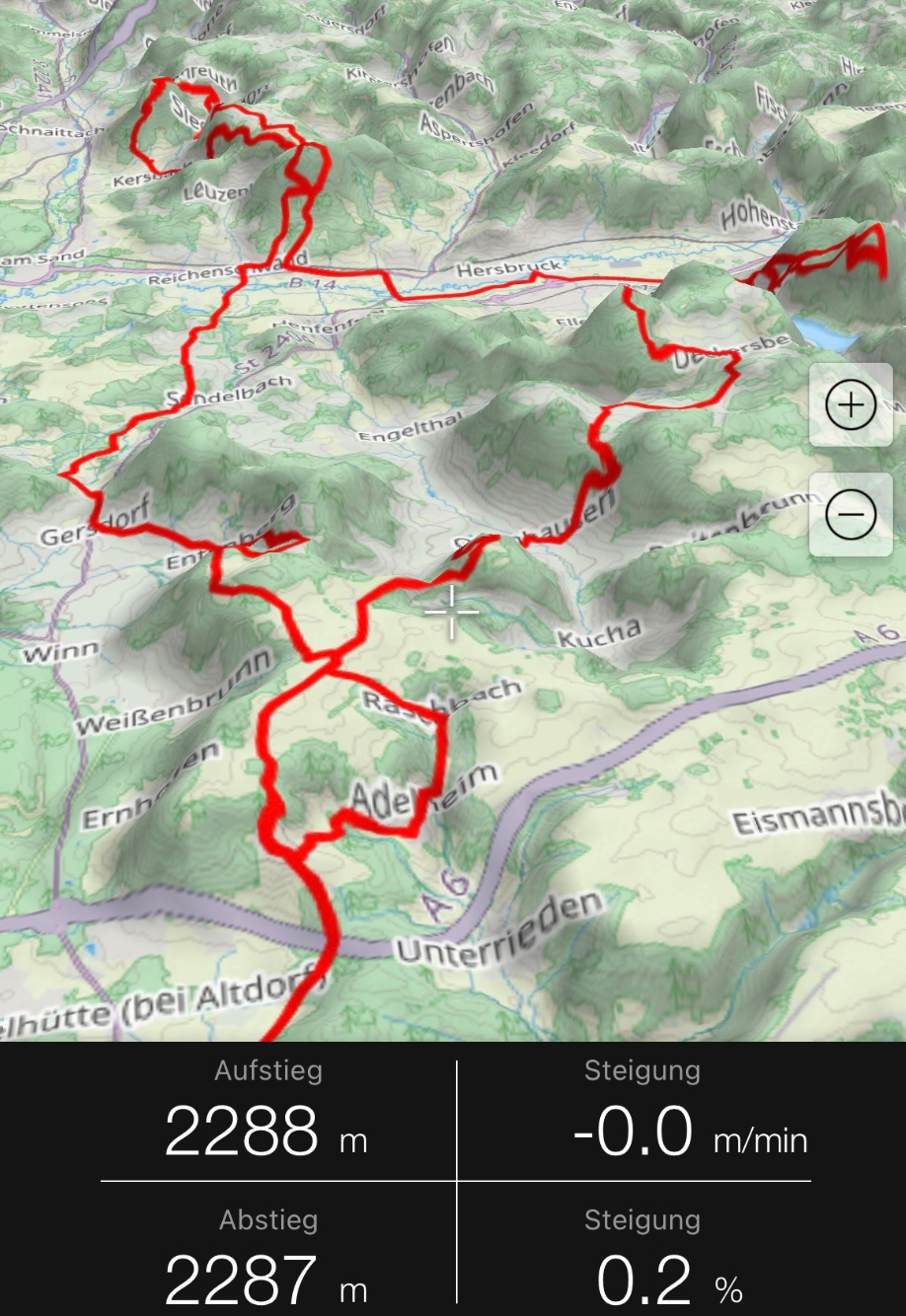The height and width of the screenshot is (1316, 906).
Task: Zoom in on the map with plus button
Action: point(850,405)
